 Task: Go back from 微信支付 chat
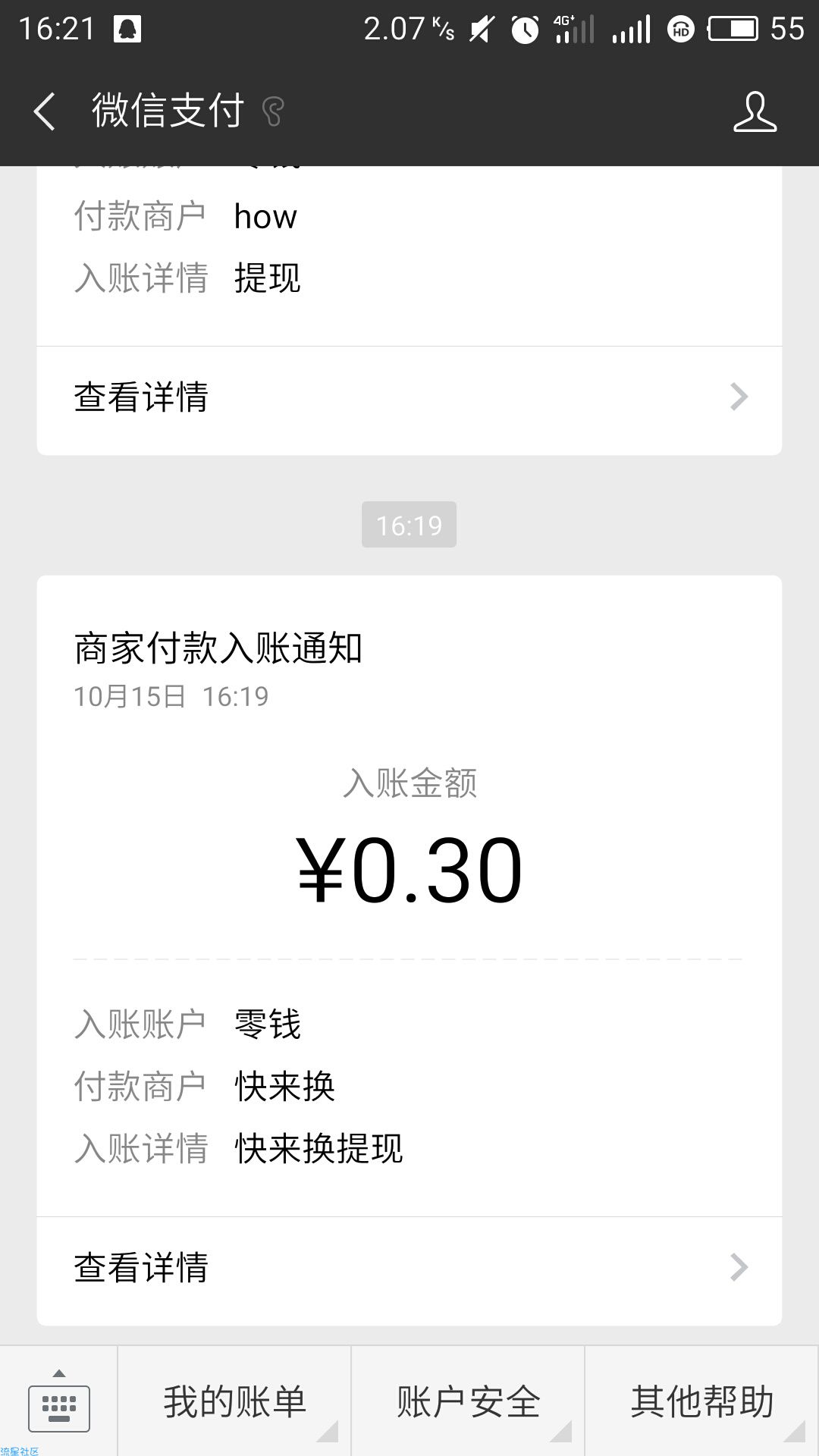[45, 111]
